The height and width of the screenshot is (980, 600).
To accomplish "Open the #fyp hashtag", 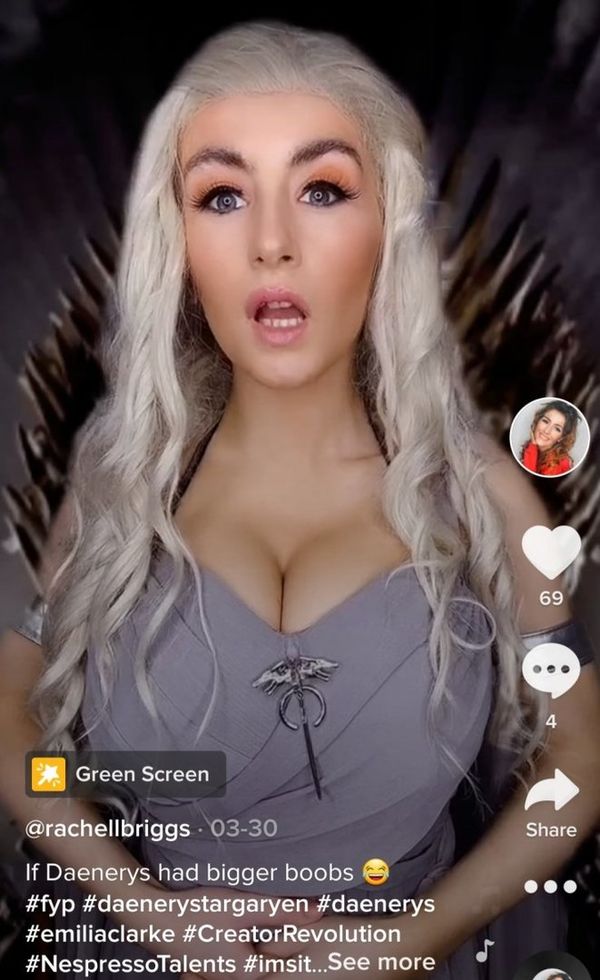I will point(50,904).
